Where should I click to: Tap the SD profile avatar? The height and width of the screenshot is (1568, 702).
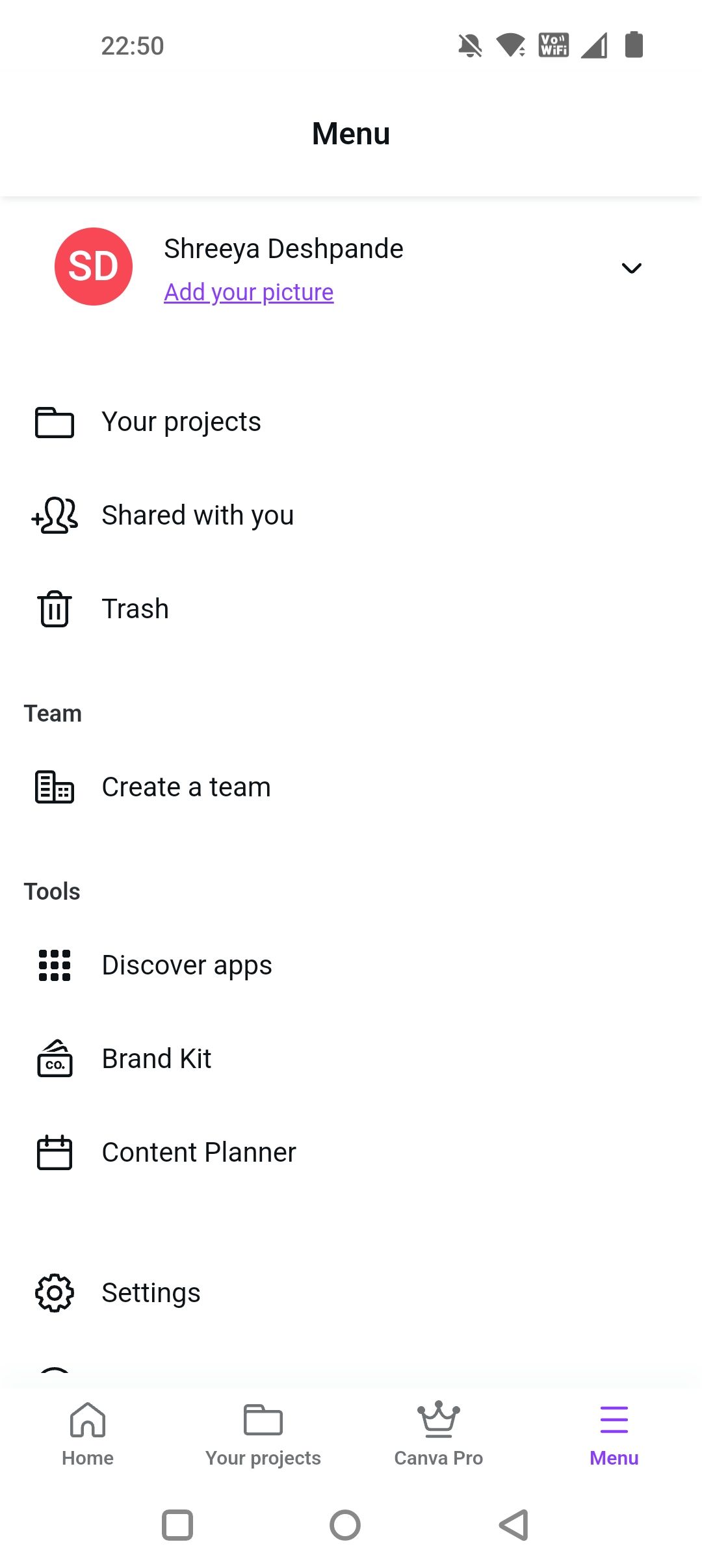coord(94,267)
